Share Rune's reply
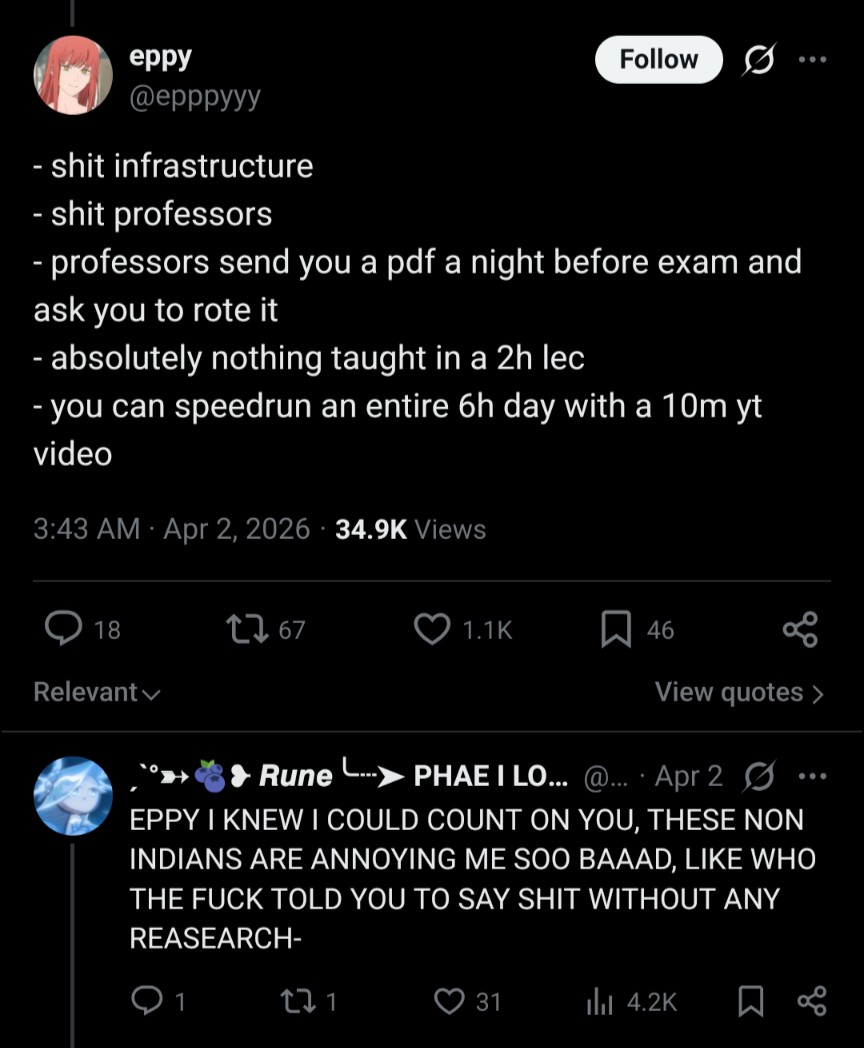 click(x=811, y=1001)
